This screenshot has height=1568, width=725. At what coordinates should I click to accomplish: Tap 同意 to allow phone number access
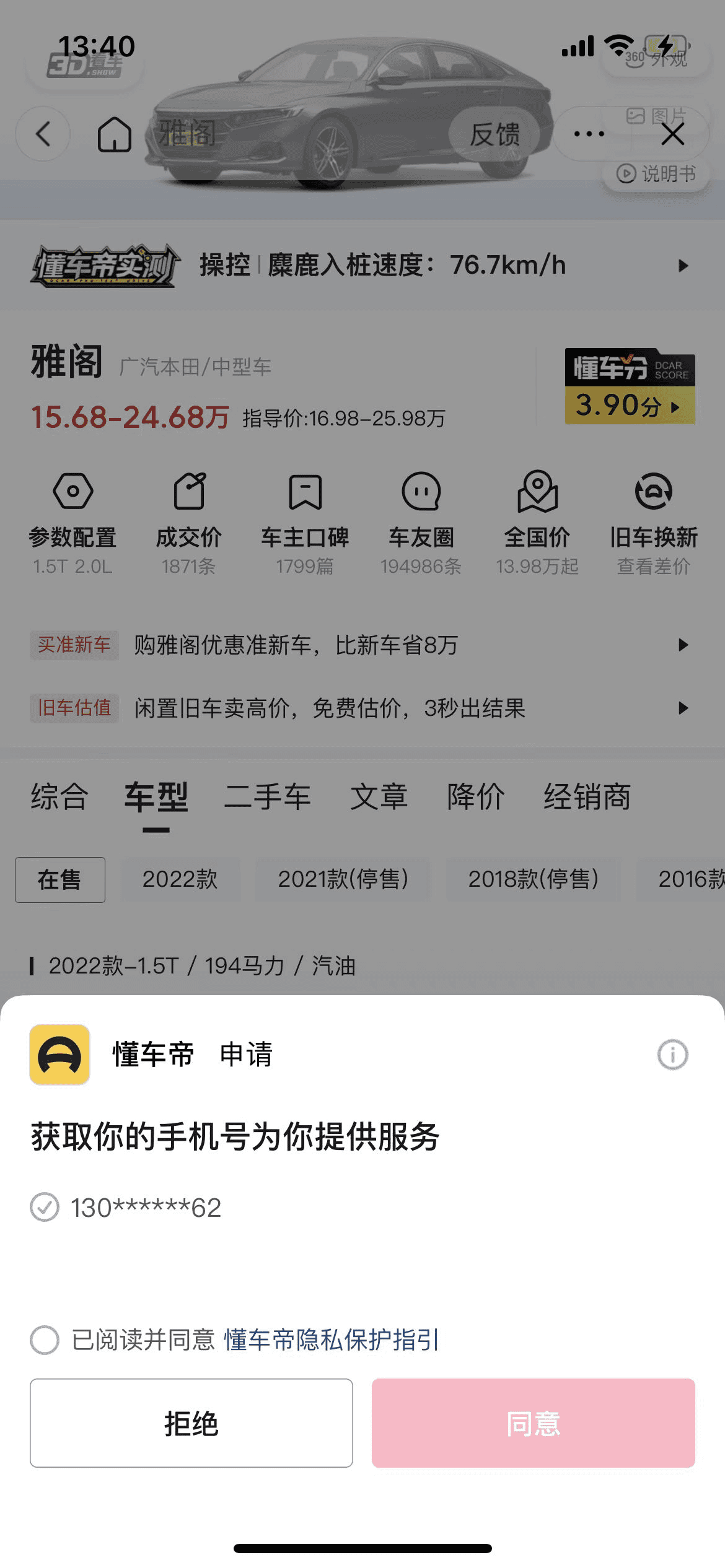(x=533, y=1423)
